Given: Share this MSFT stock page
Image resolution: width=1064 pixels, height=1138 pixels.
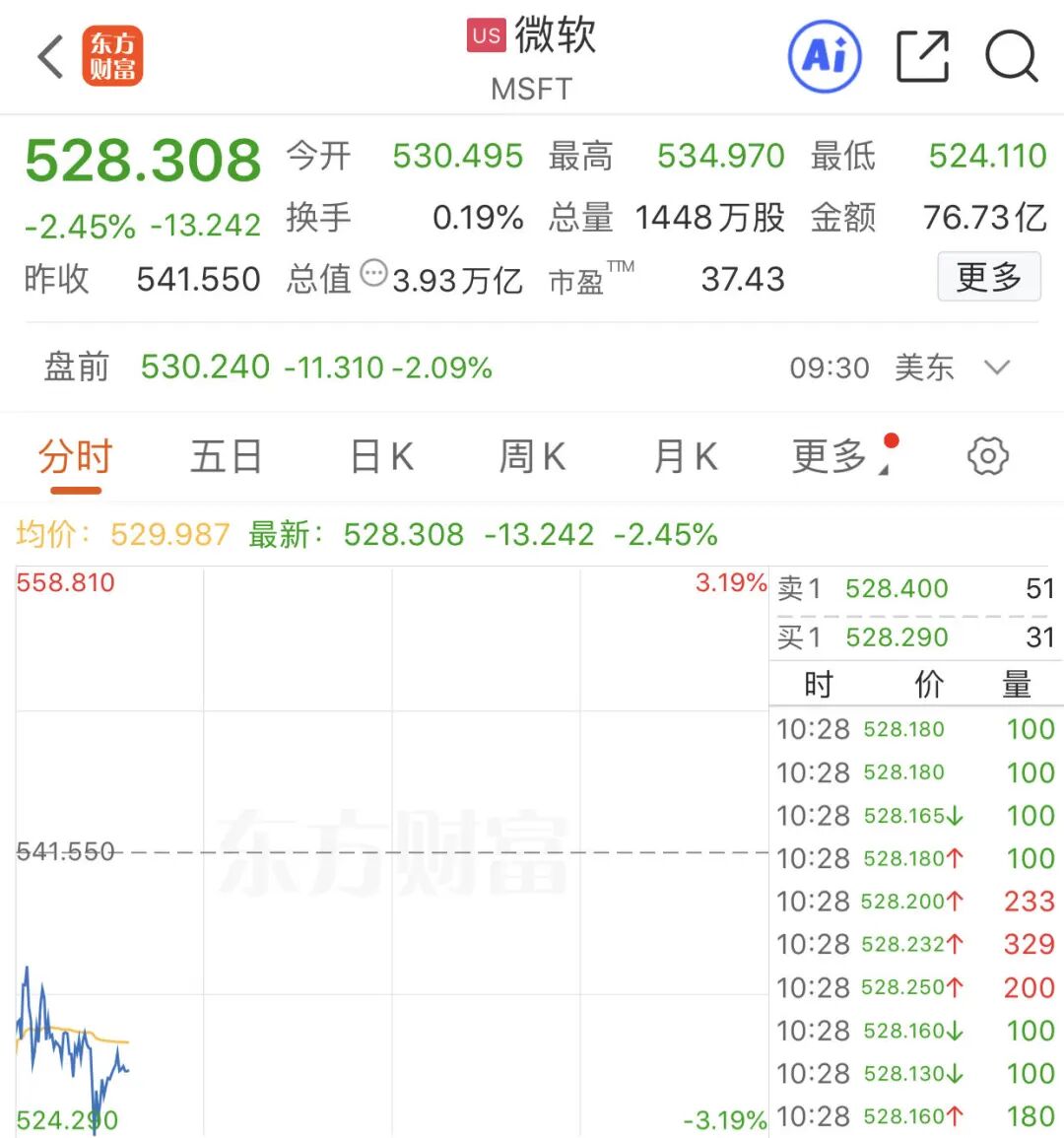Looking at the screenshot, I should point(922,56).
